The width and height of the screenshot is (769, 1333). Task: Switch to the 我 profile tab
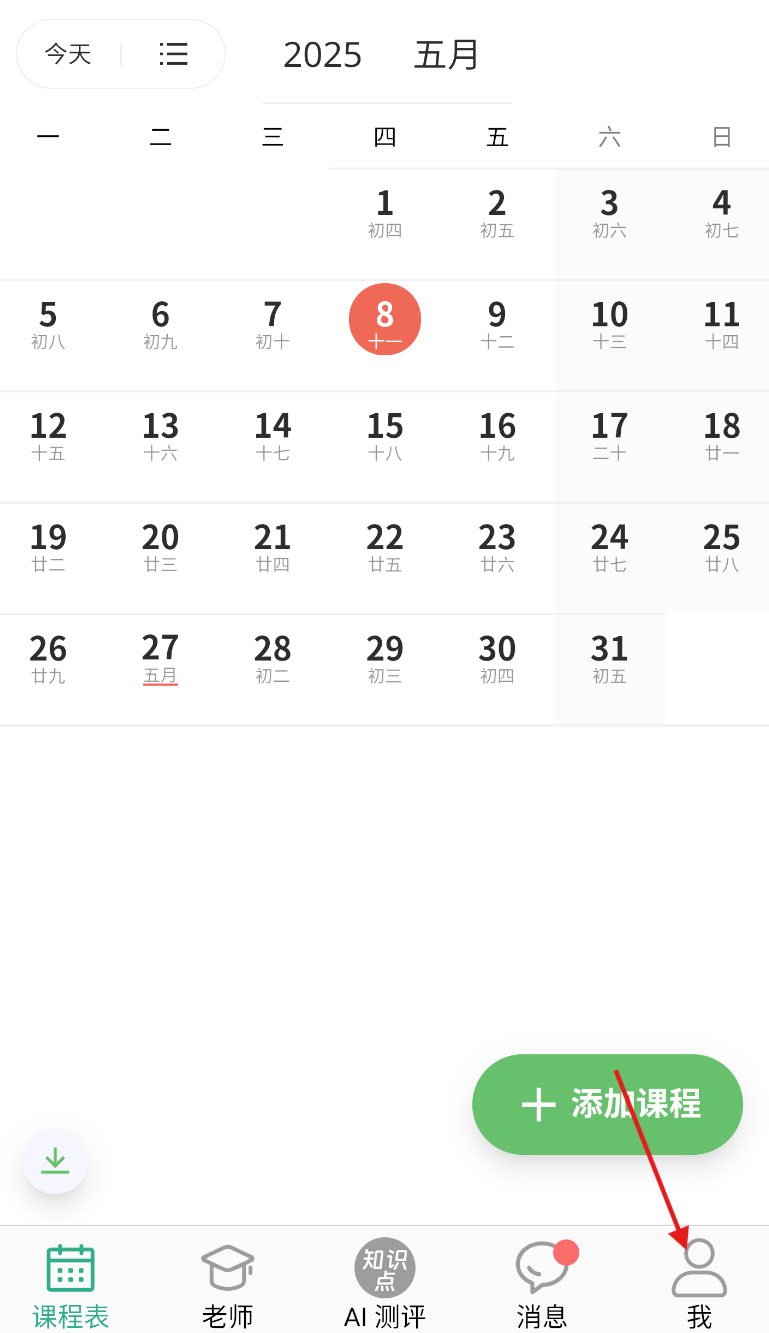tap(699, 1286)
